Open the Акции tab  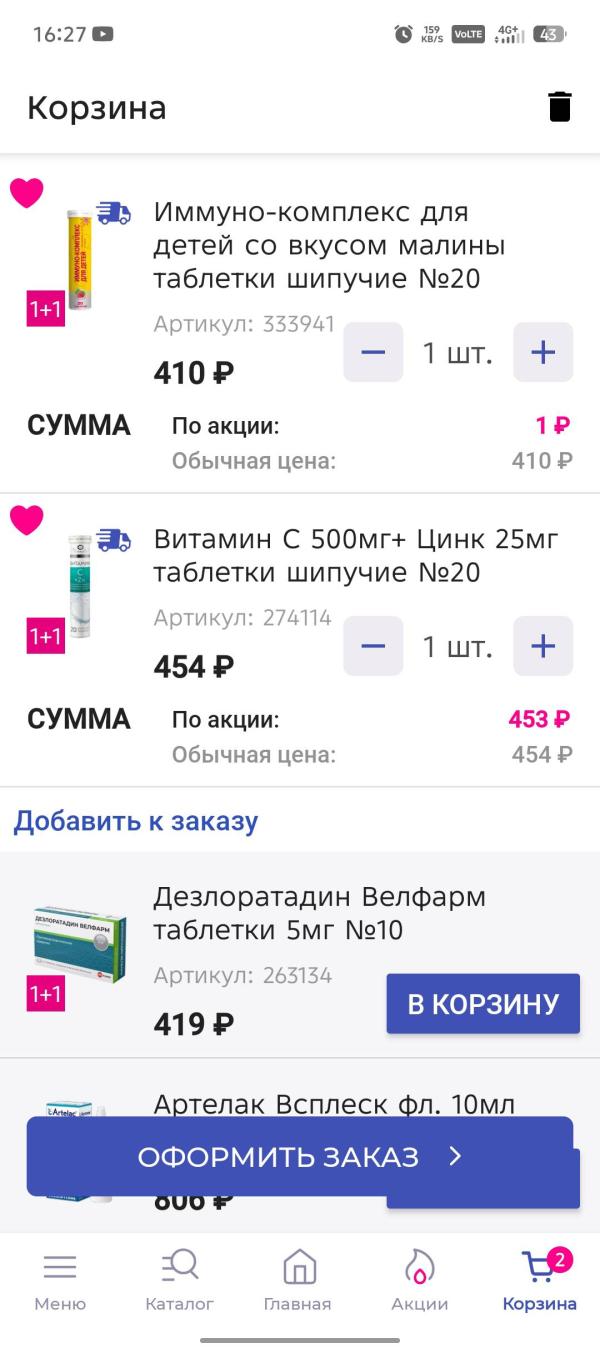click(x=420, y=1280)
